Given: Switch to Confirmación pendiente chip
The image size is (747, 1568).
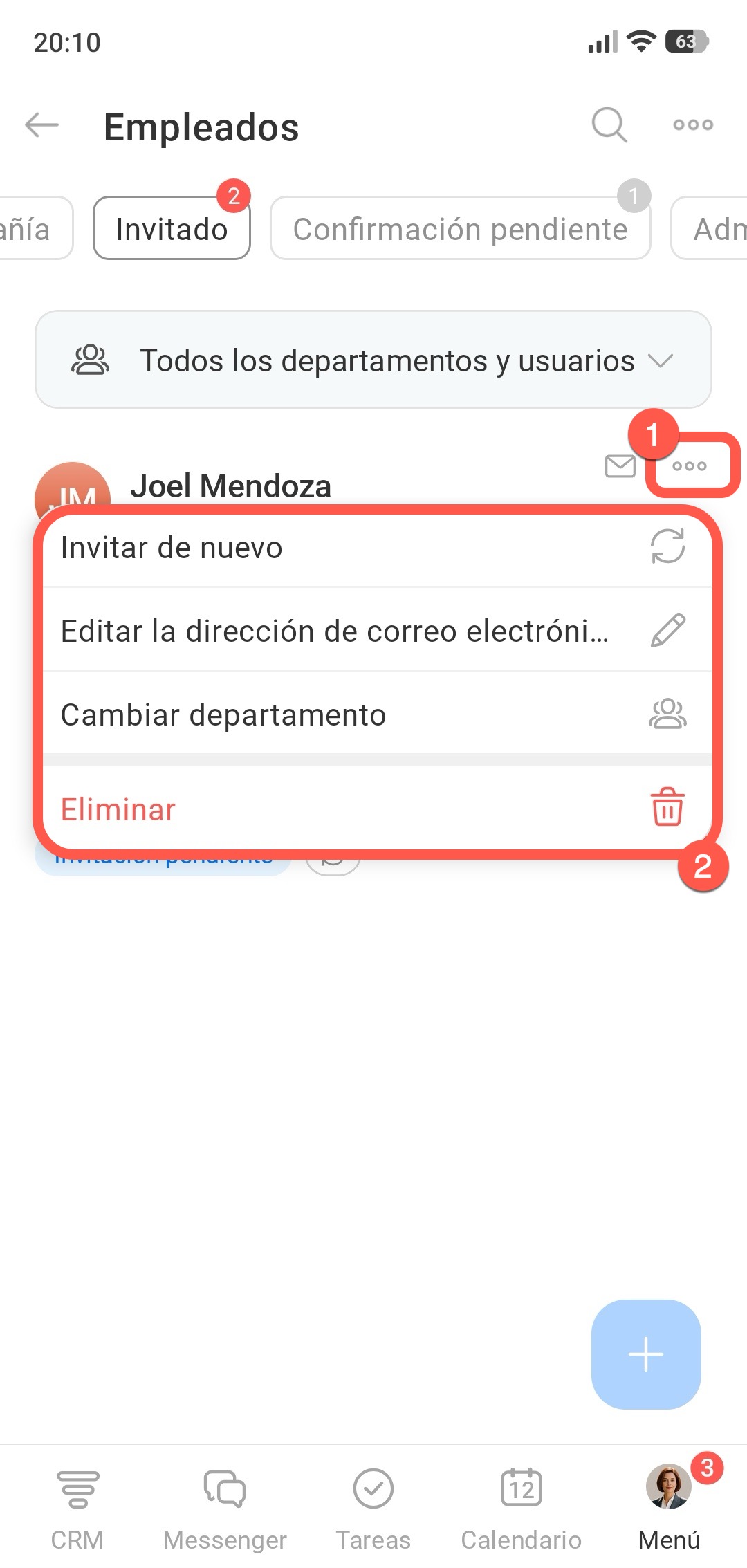Looking at the screenshot, I should coord(460,229).
